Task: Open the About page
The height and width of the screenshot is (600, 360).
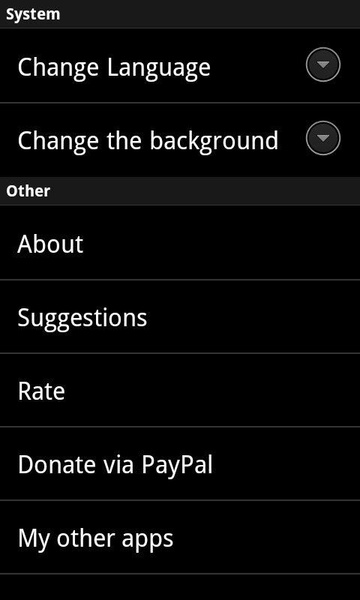Action: tap(180, 243)
